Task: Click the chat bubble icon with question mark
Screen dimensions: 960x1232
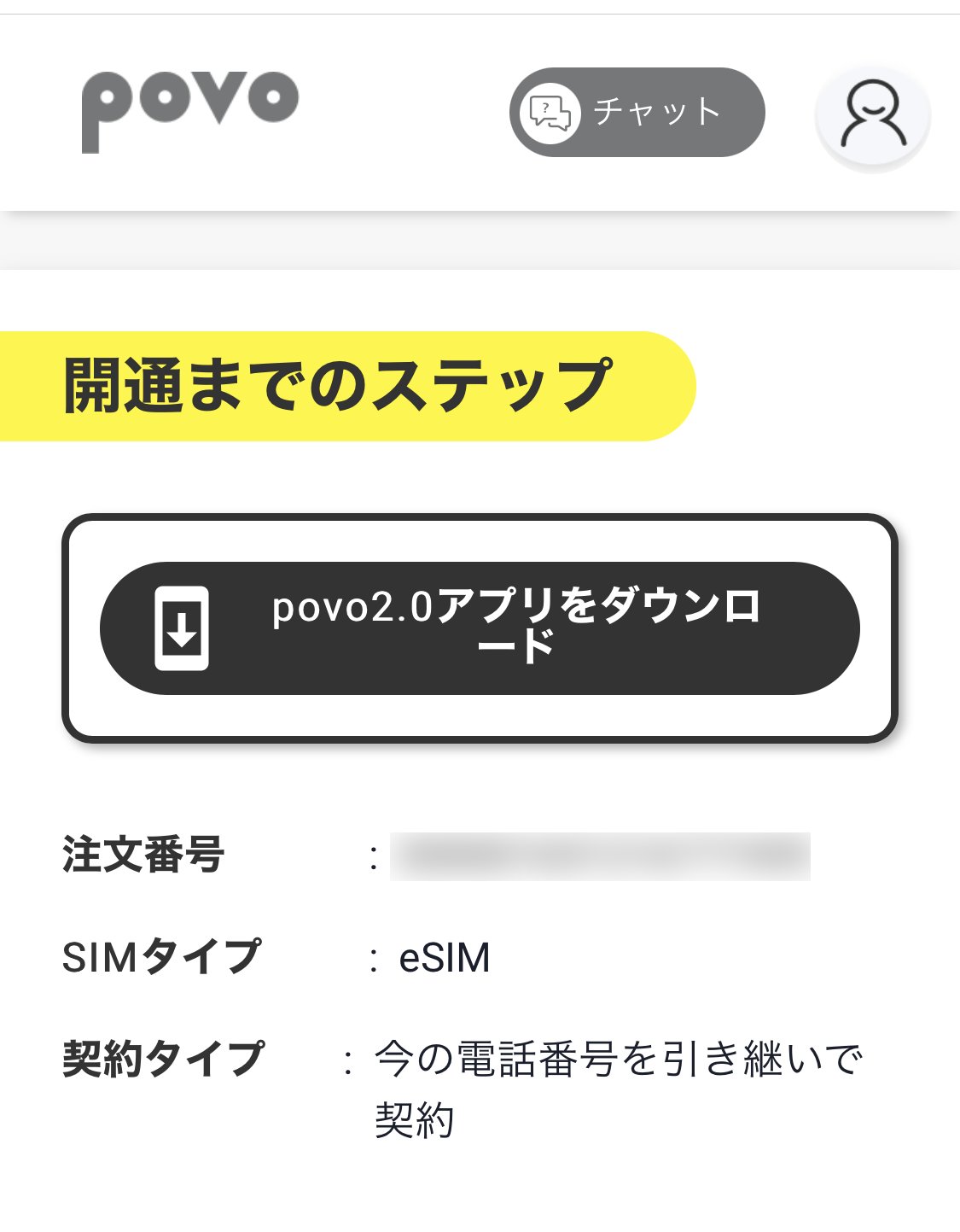Action: click(550, 112)
